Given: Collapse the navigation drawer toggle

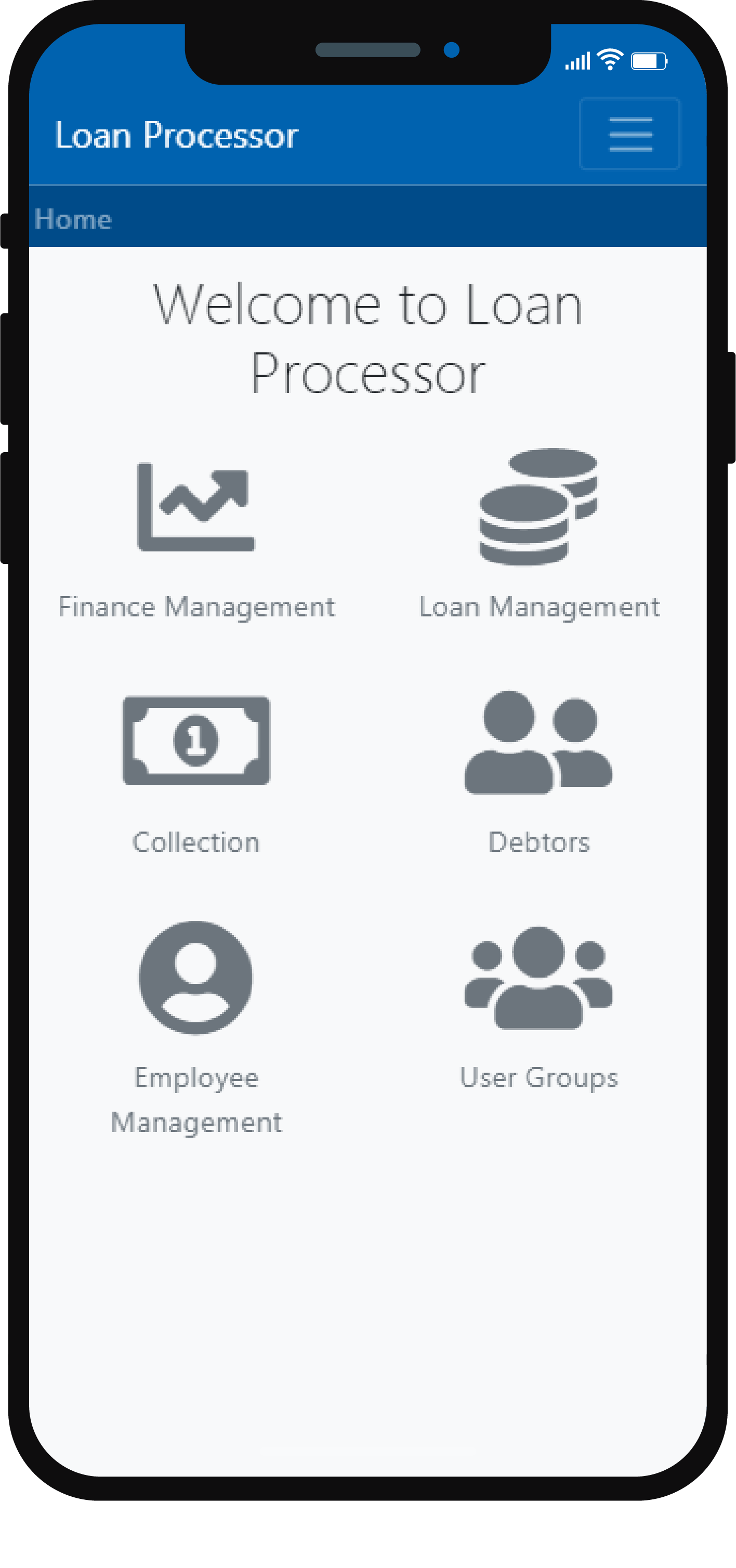Looking at the screenshot, I should point(630,135).
